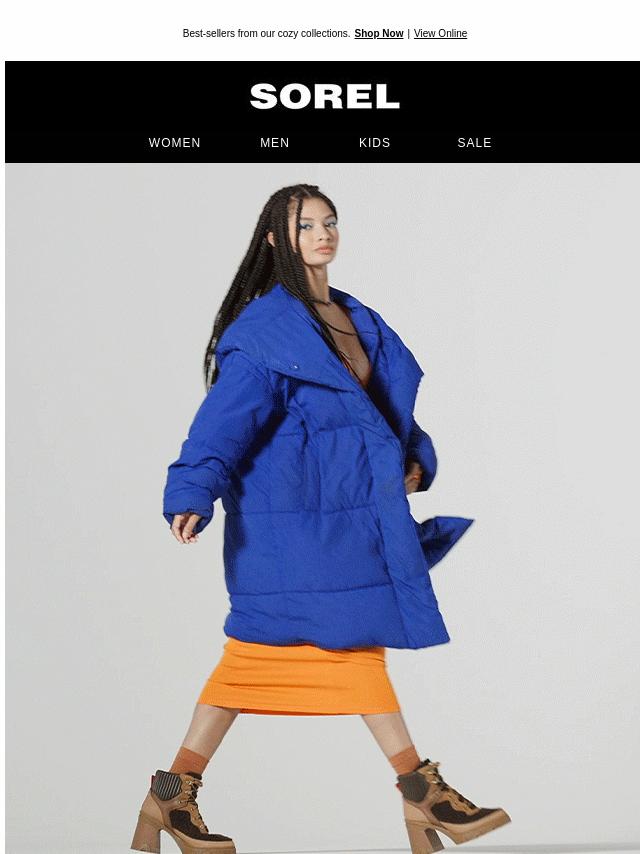640x854 pixels.
Task: Open the Women category
Action: point(175,143)
